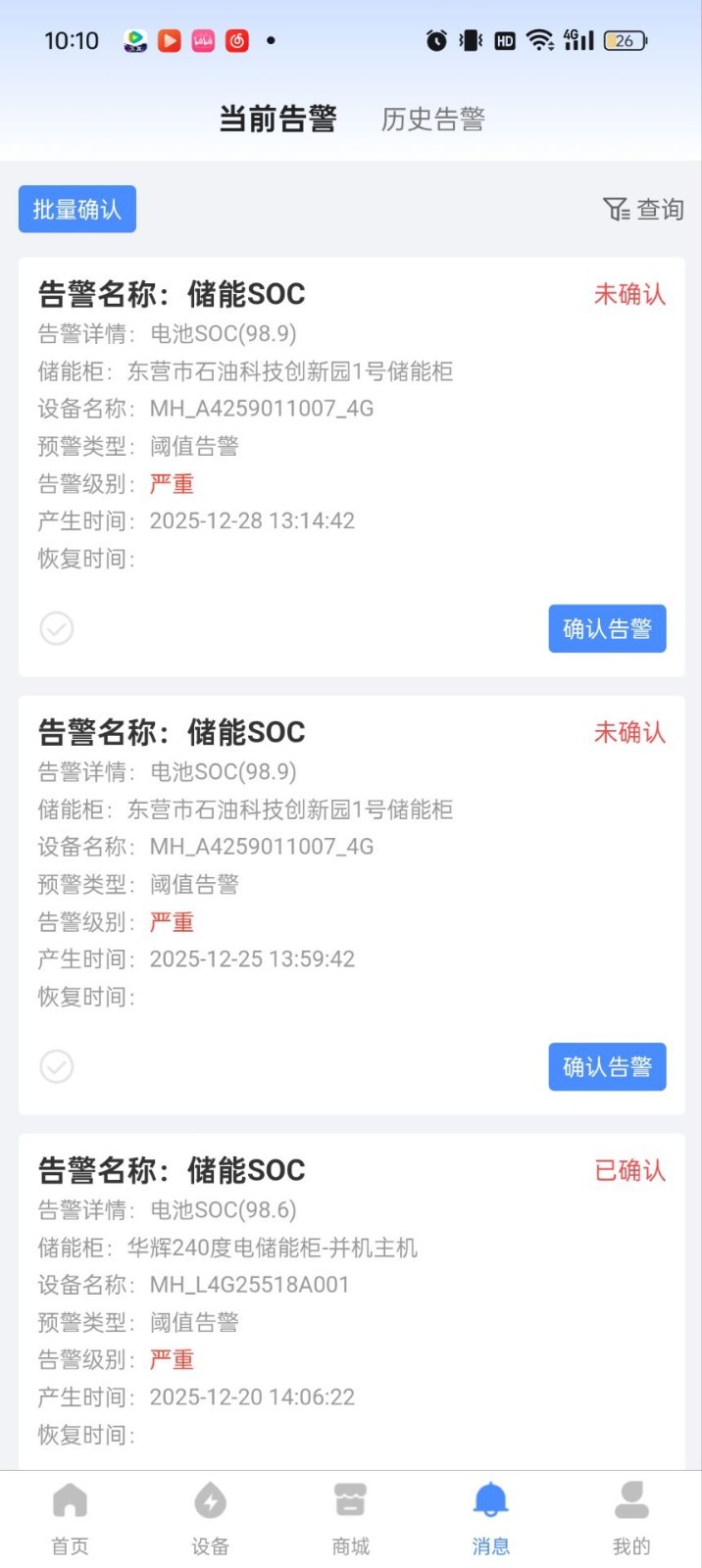Select the 当前告警 tab
Image resolution: width=702 pixels, height=1568 pixels.
(x=277, y=120)
